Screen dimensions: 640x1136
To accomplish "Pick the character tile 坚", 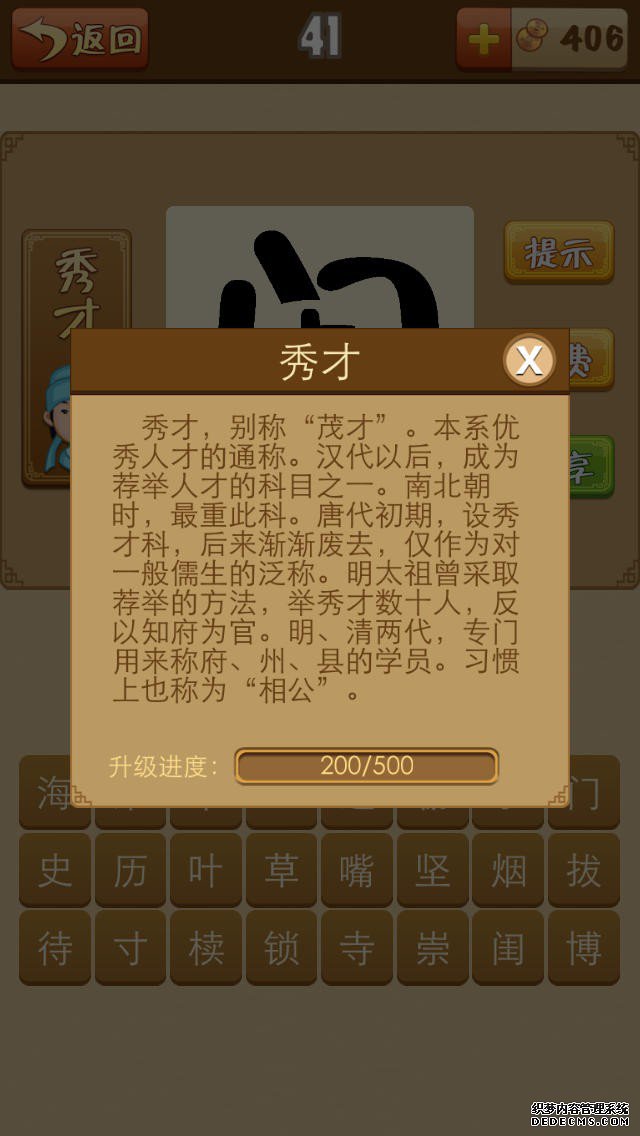I will (433, 870).
